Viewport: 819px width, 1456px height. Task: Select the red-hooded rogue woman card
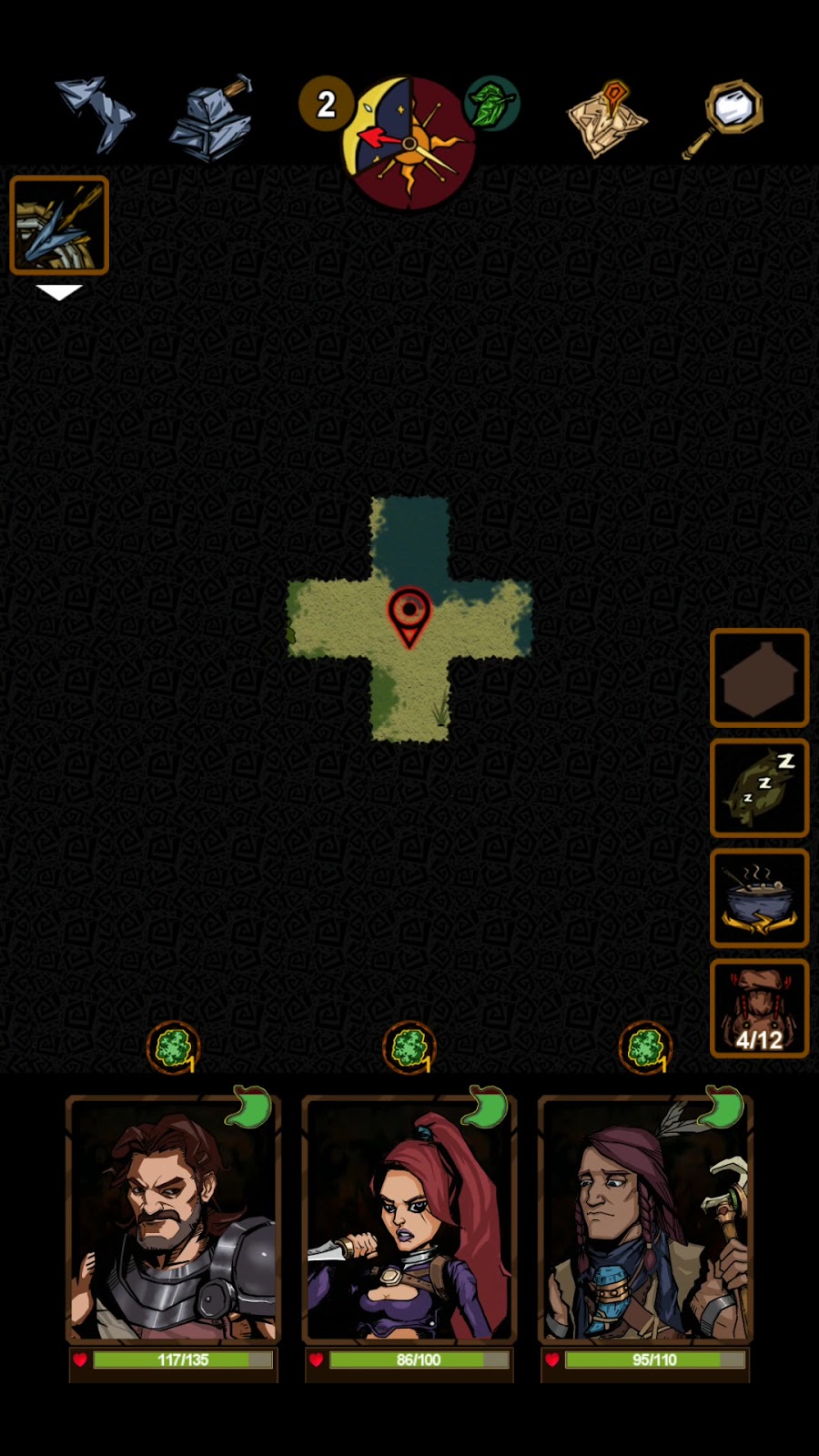409,1219
